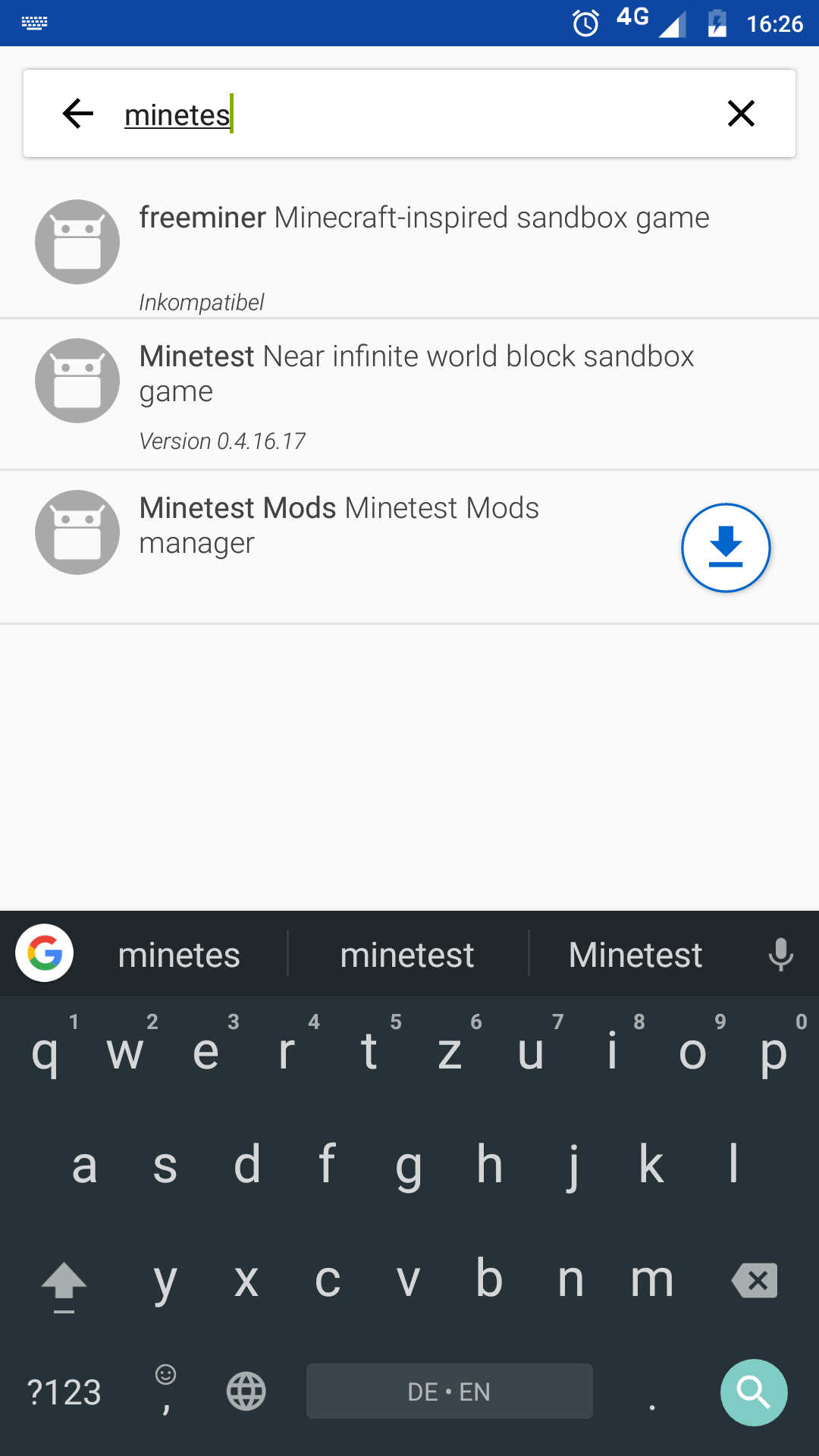Viewport: 819px width, 1456px height.
Task: Switch to the ?123 symbols keyboard
Action: [64, 1392]
